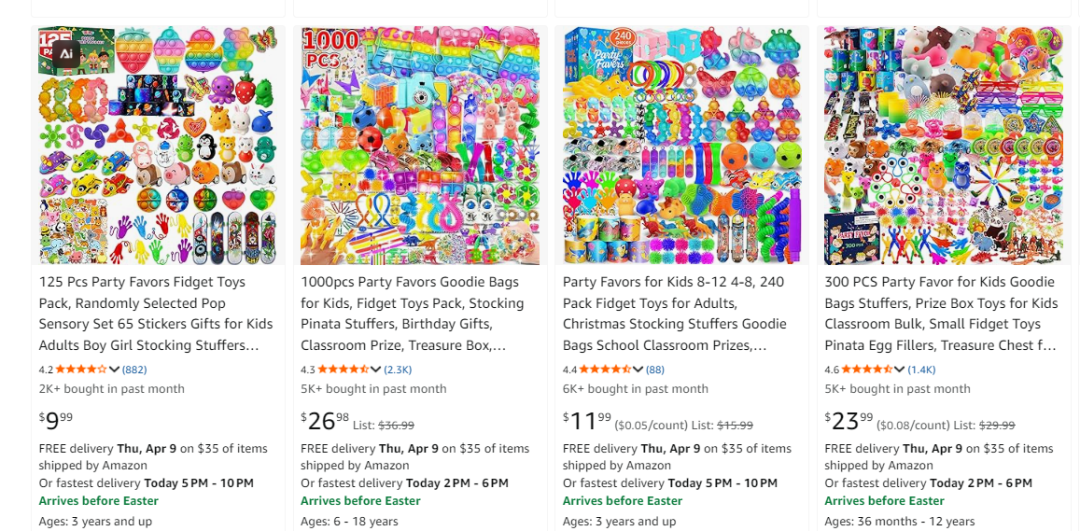The height and width of the screenshot is (531, 1080).
Task: Open the 125 Pcs Party Favors product image
Action: [x=158, y=146]
